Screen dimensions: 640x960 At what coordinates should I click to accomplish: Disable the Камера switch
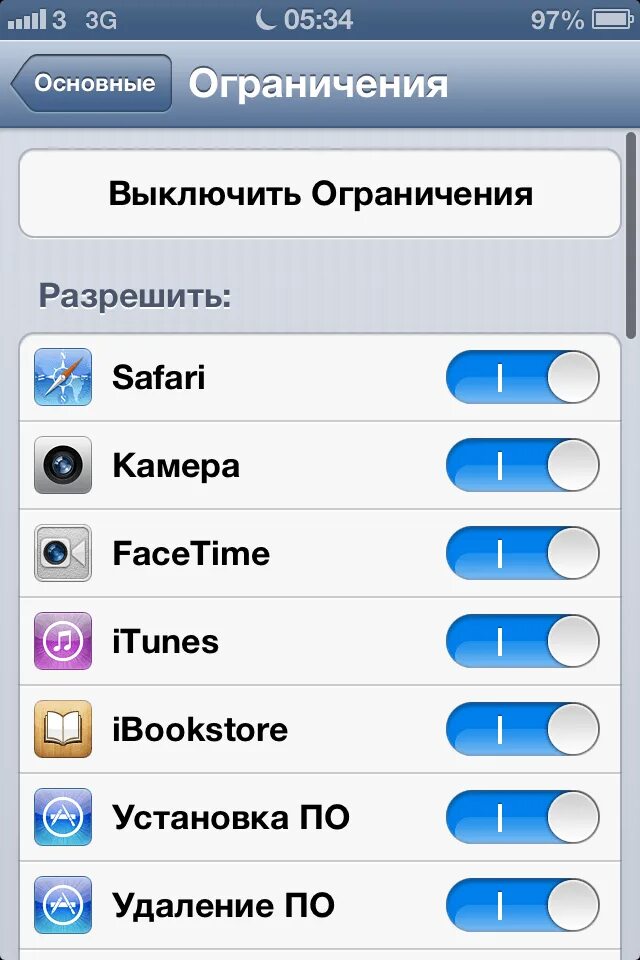(522, 466)
